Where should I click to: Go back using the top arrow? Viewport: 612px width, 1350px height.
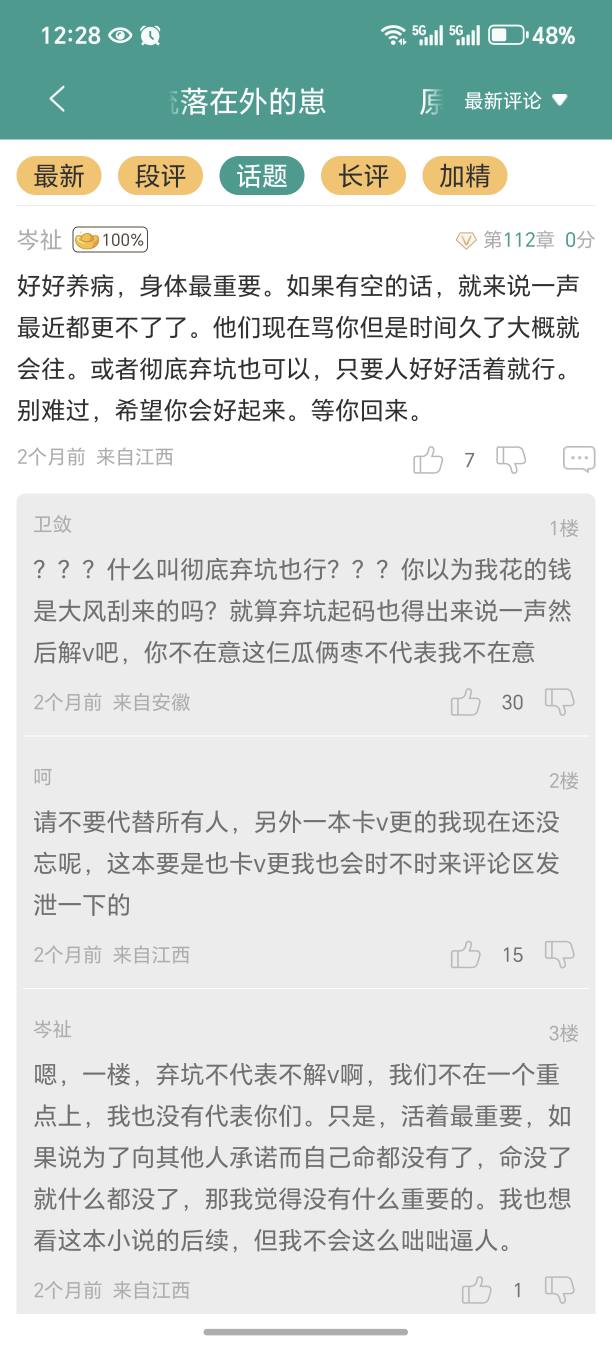pos(57,99)
